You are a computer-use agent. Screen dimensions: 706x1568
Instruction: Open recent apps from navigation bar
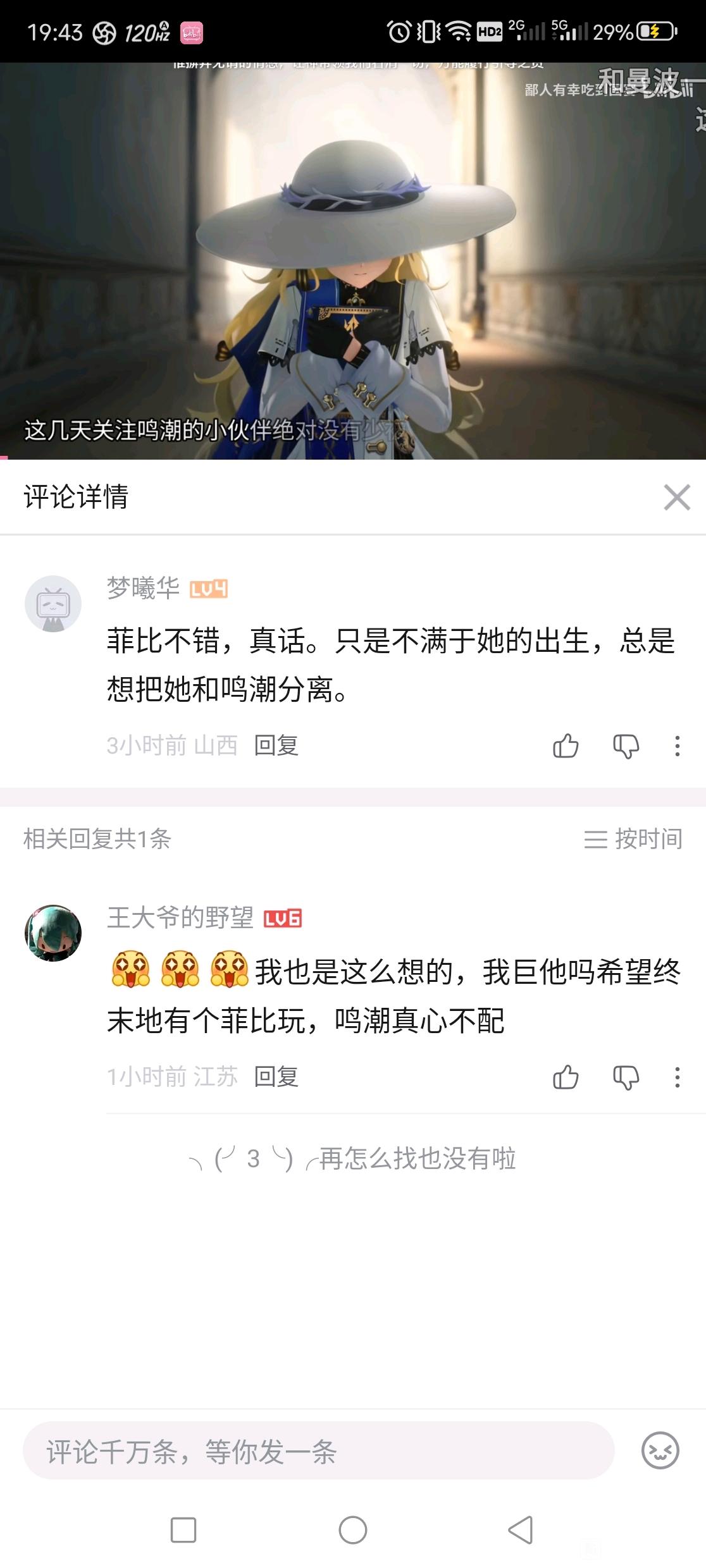[x=183, y=1530]
